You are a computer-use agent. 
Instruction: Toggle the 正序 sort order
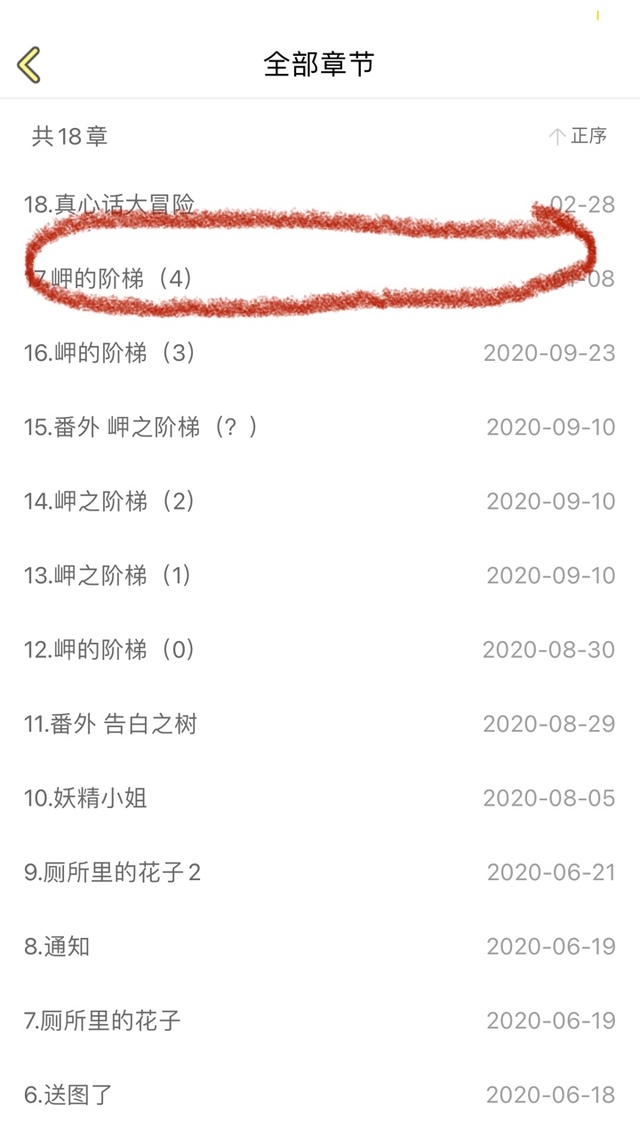tap(578, 136)
